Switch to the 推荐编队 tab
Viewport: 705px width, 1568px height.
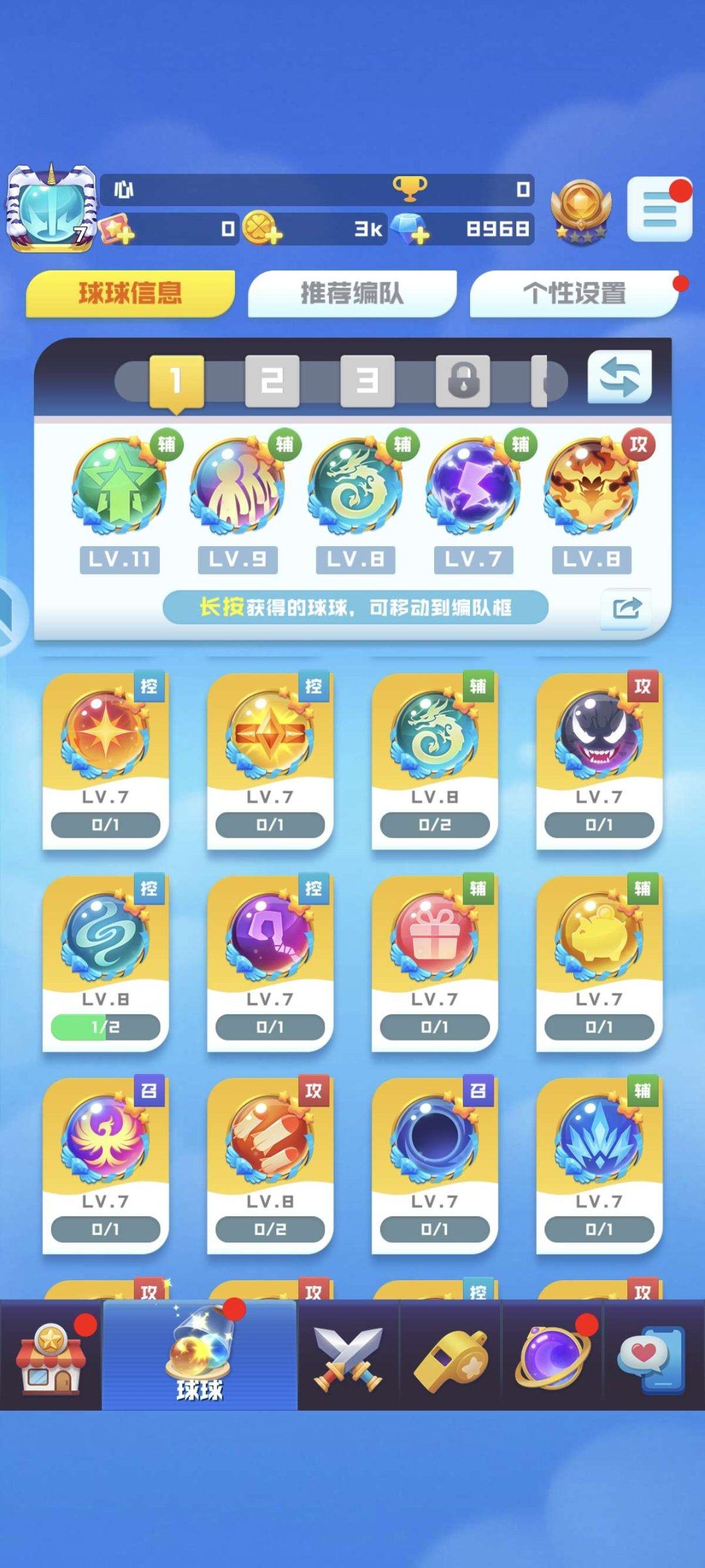(x=352, y=294)
